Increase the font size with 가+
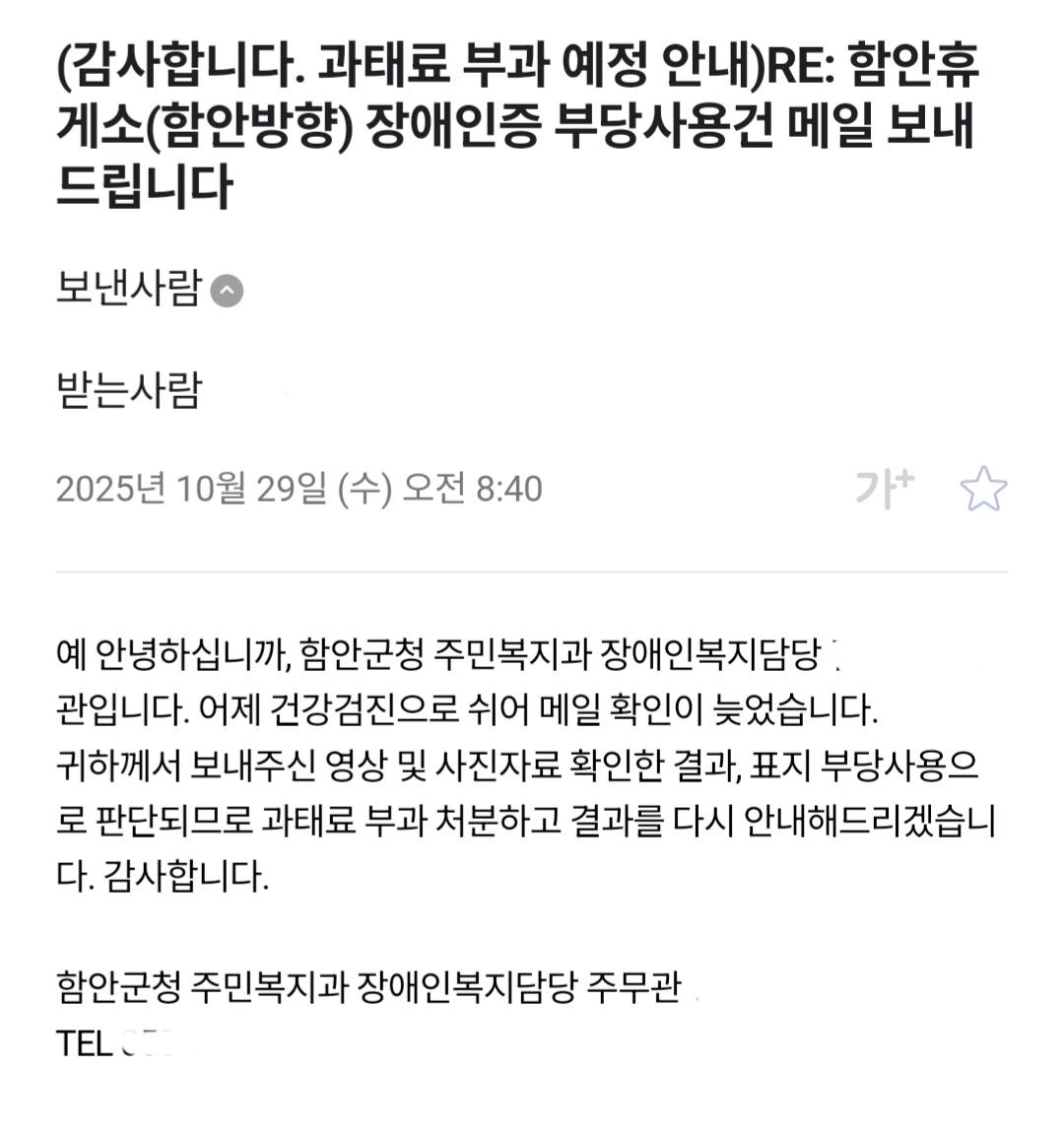 pyautogui.click(x=884, y=489)
